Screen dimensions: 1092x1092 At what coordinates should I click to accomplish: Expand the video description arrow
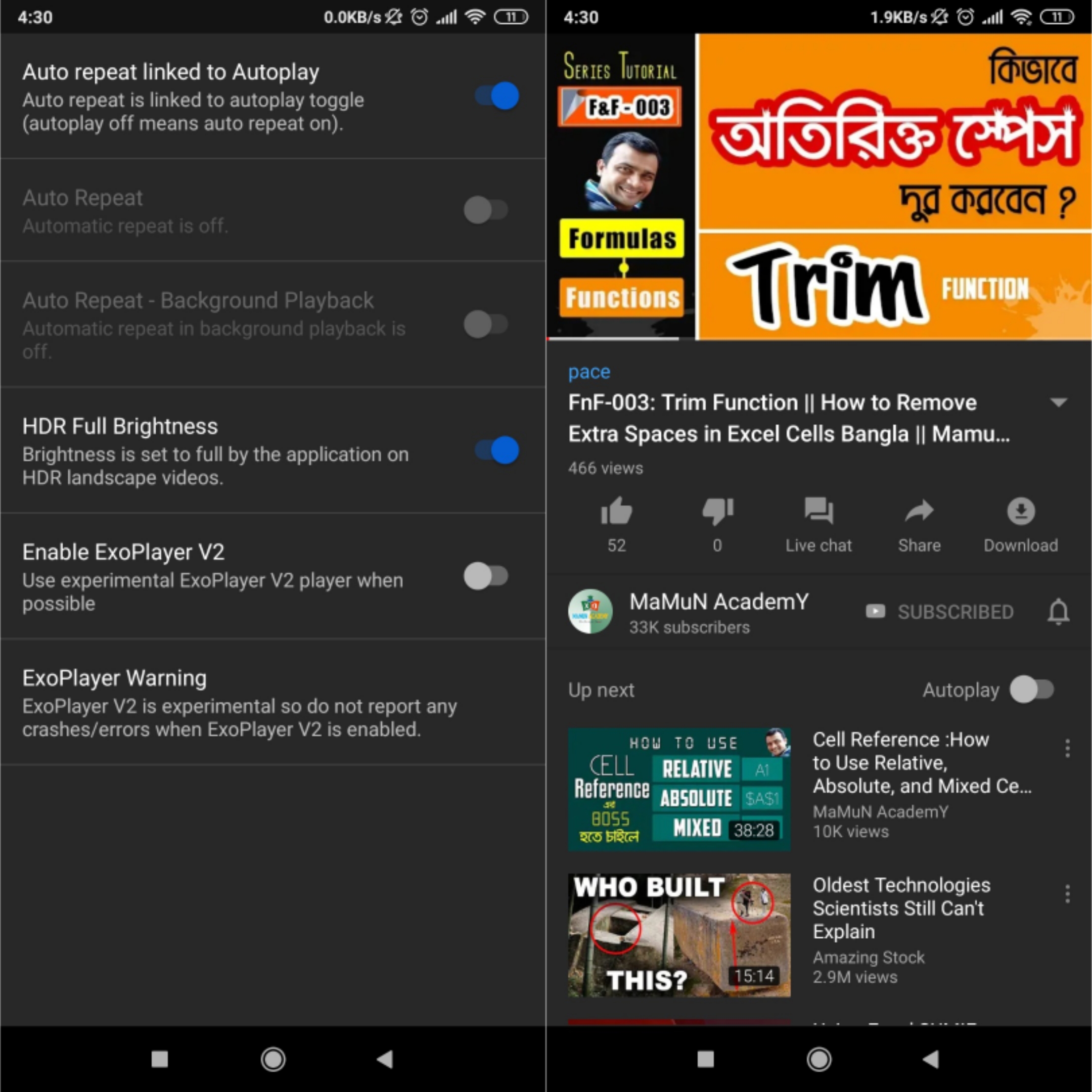(1058, 403)
